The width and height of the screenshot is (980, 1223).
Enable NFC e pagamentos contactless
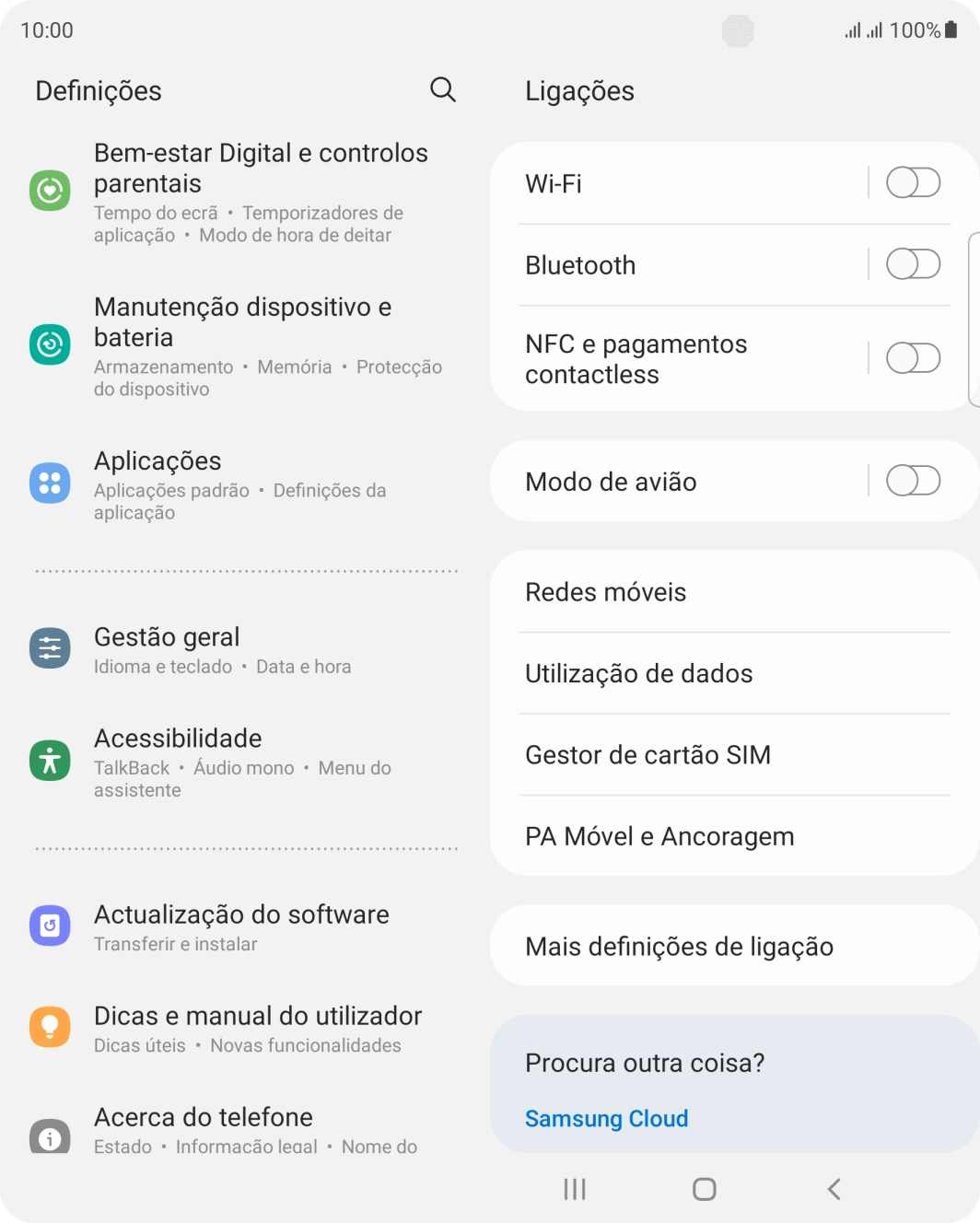(913, 358)
